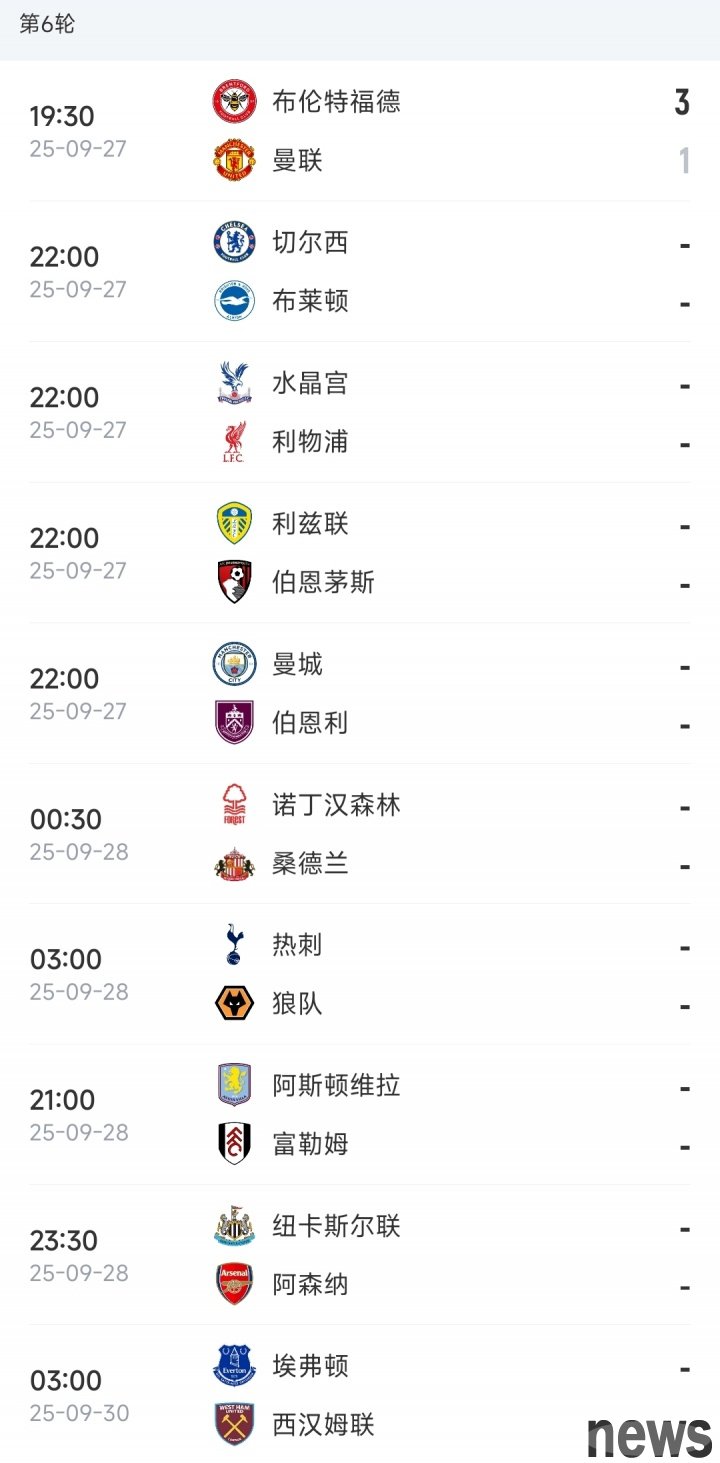
Task: View the 诺丁汉森林 vs 桑德兰 match details
Action: point(360,834)
